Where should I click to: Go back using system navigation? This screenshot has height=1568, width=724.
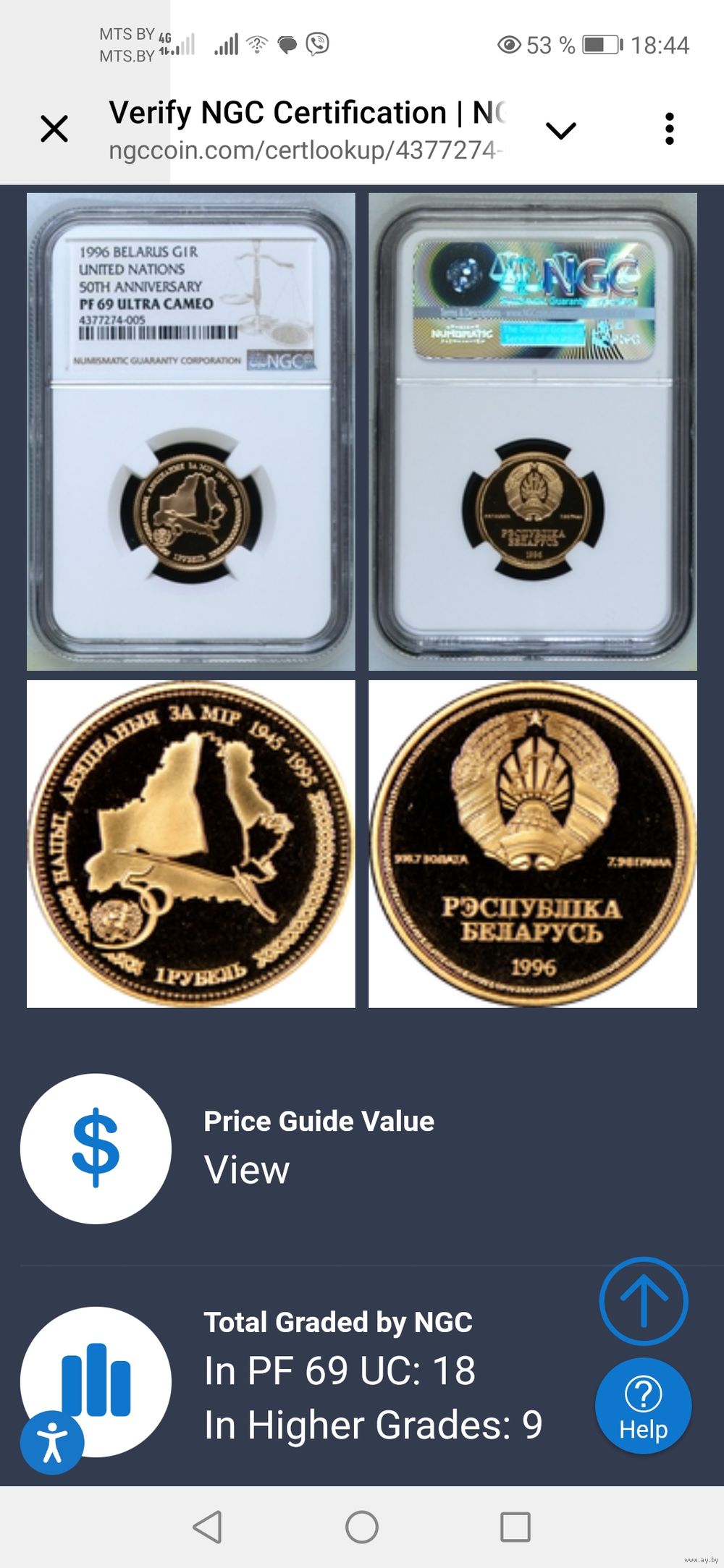(208, 1527)
